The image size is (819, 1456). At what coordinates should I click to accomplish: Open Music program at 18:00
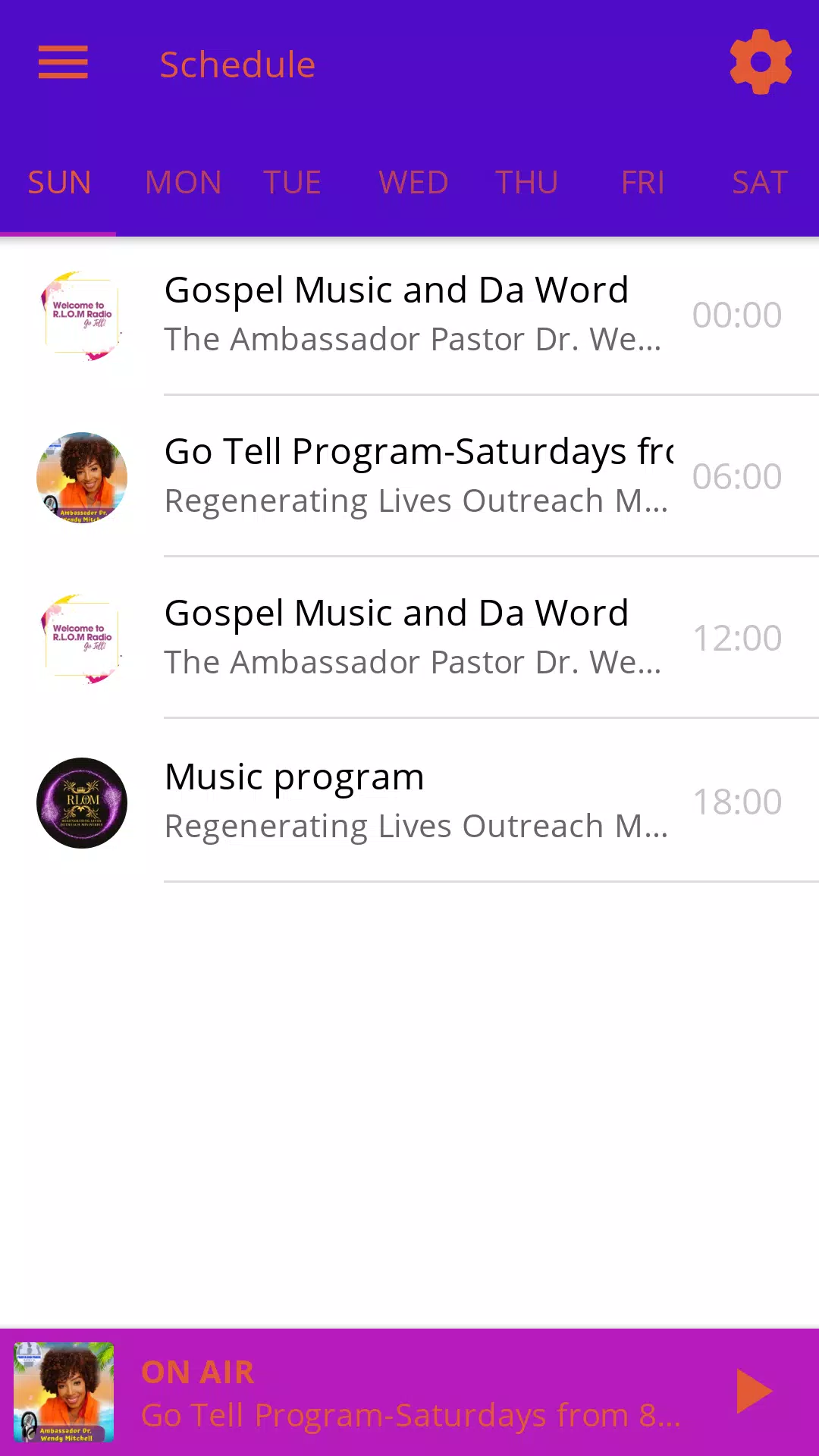(409, 802)
